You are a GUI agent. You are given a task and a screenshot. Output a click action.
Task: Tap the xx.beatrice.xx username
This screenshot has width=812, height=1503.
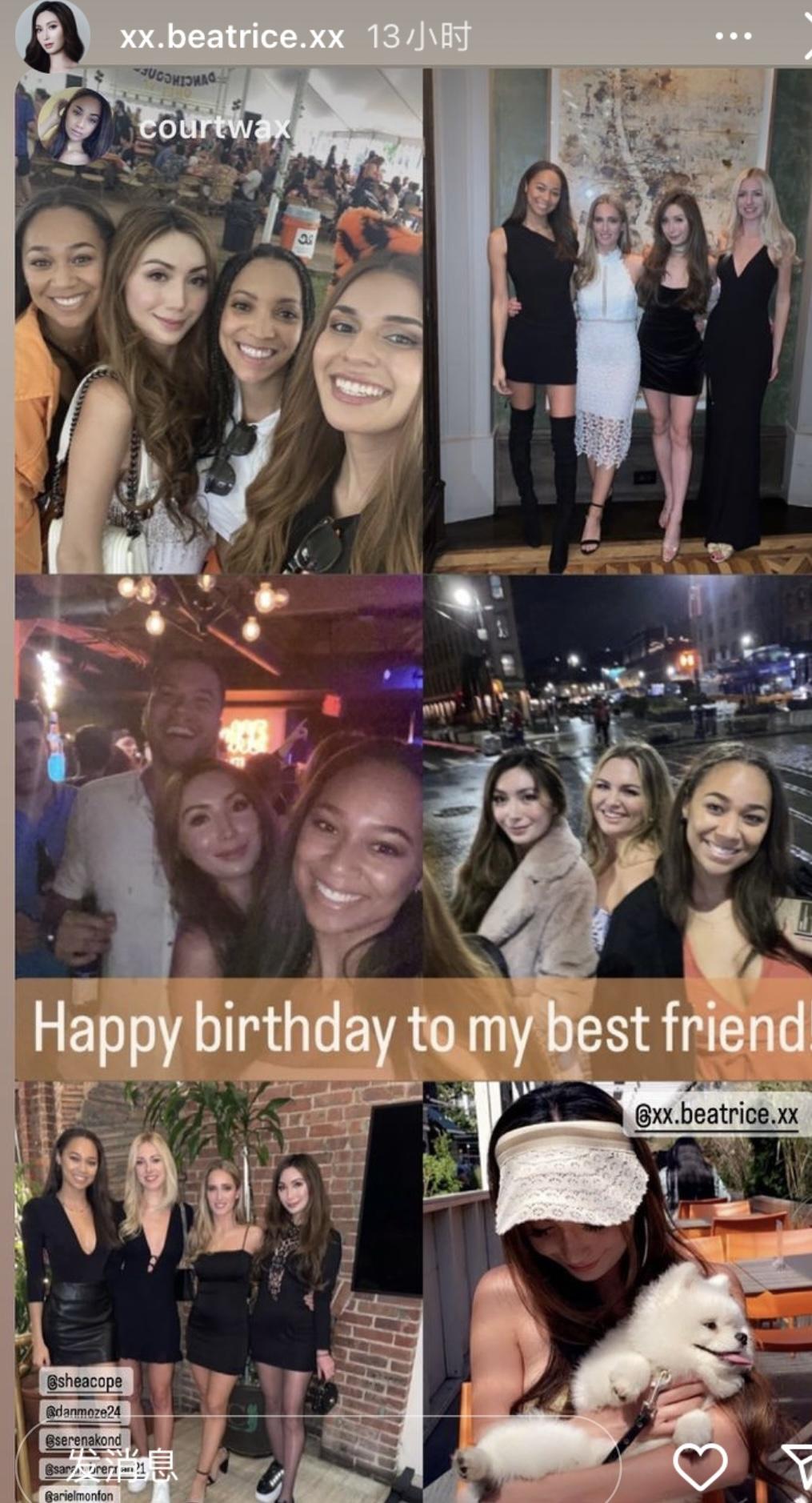point(232,37)
